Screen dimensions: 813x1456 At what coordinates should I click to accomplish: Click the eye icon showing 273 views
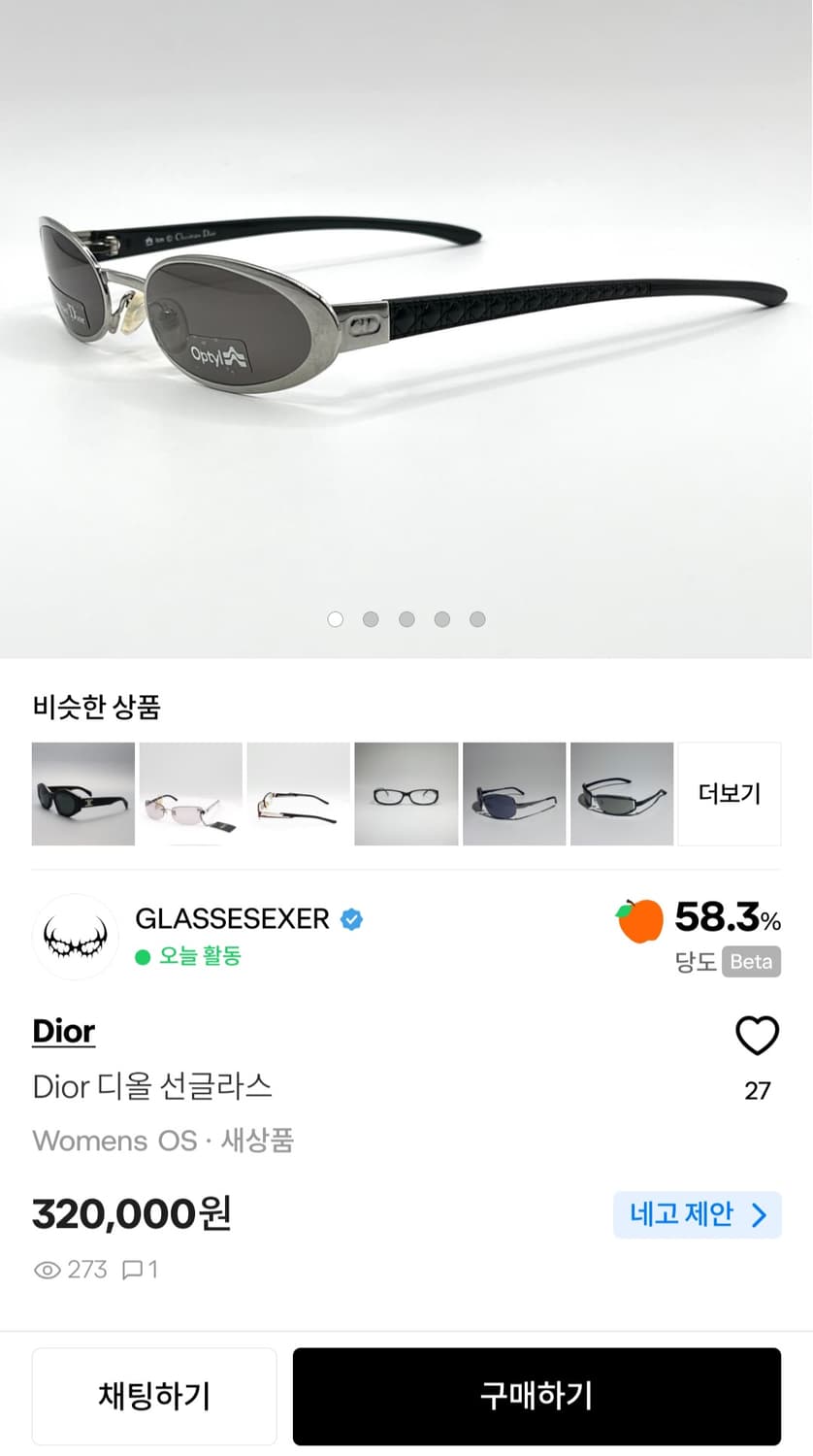(47, 1269)
